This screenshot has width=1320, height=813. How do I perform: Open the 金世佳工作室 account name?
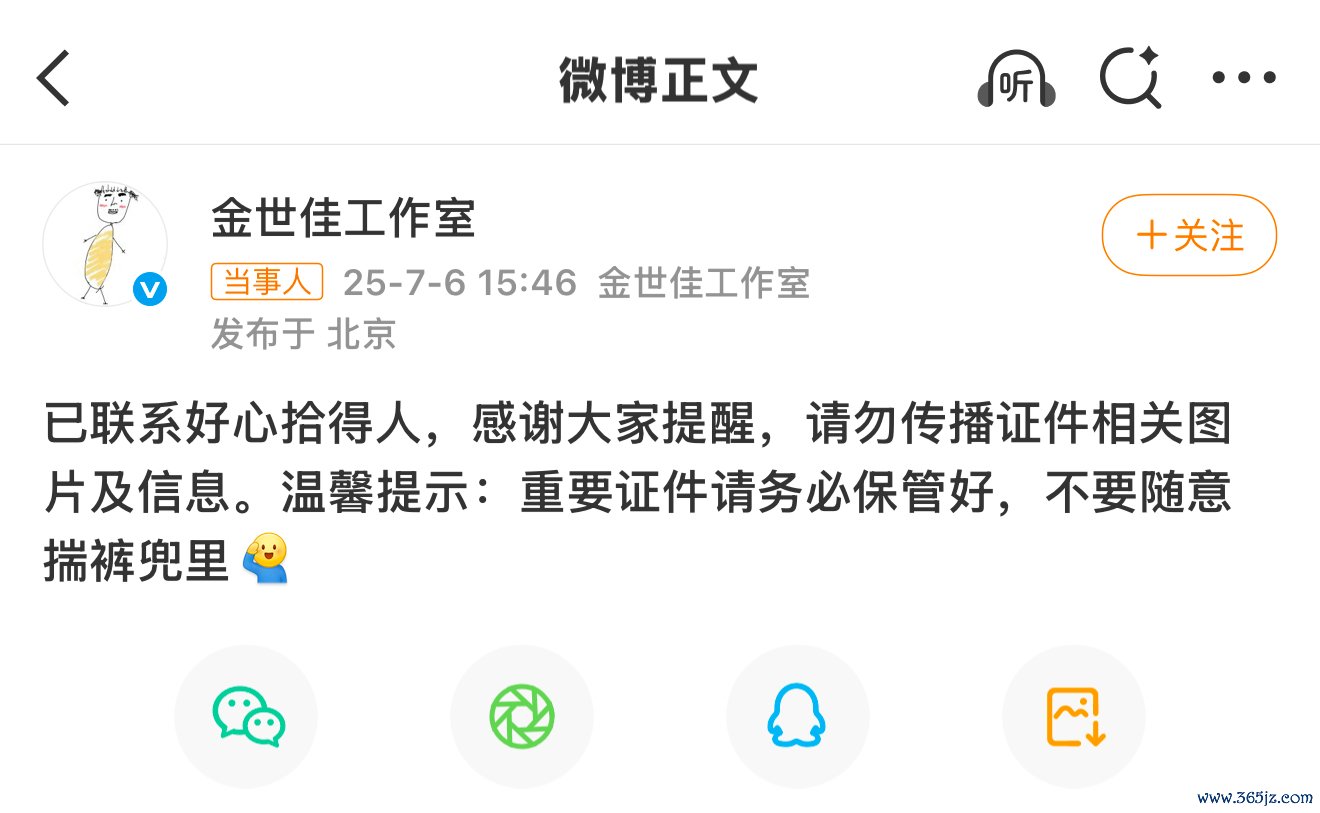(x=343, y=218)
